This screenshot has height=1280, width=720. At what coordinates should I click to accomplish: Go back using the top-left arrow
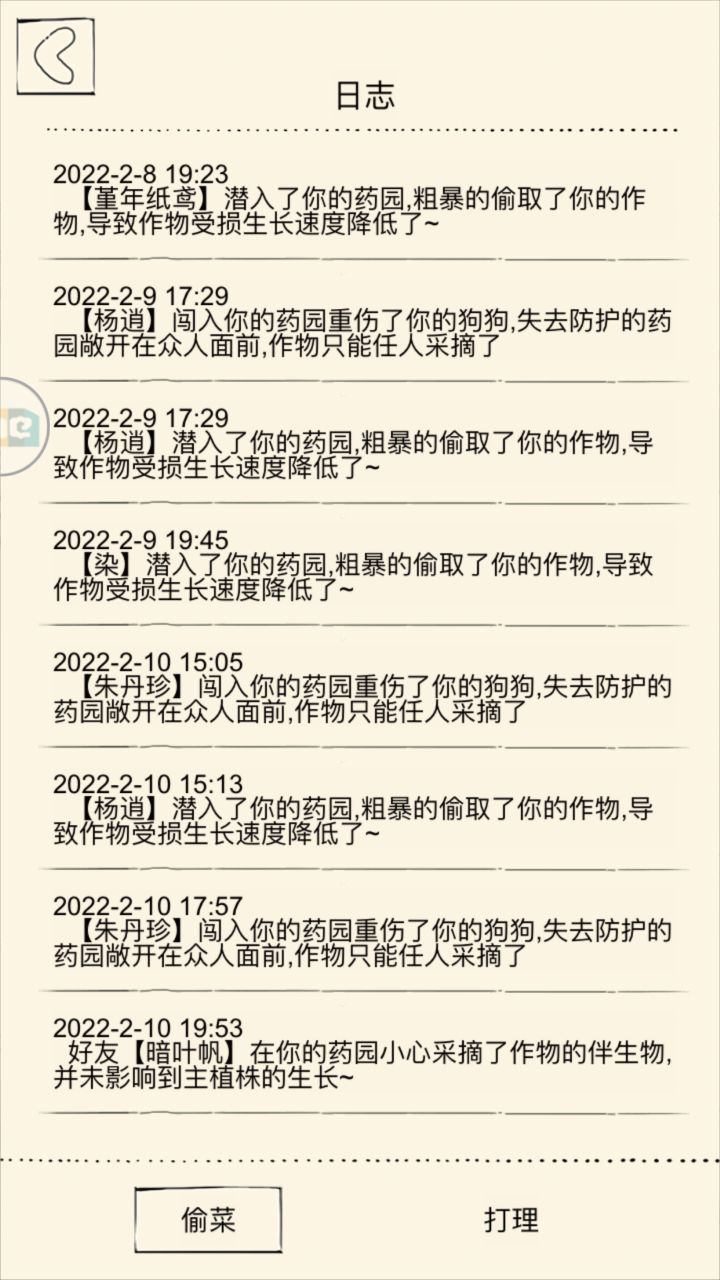tap(55, 57)
